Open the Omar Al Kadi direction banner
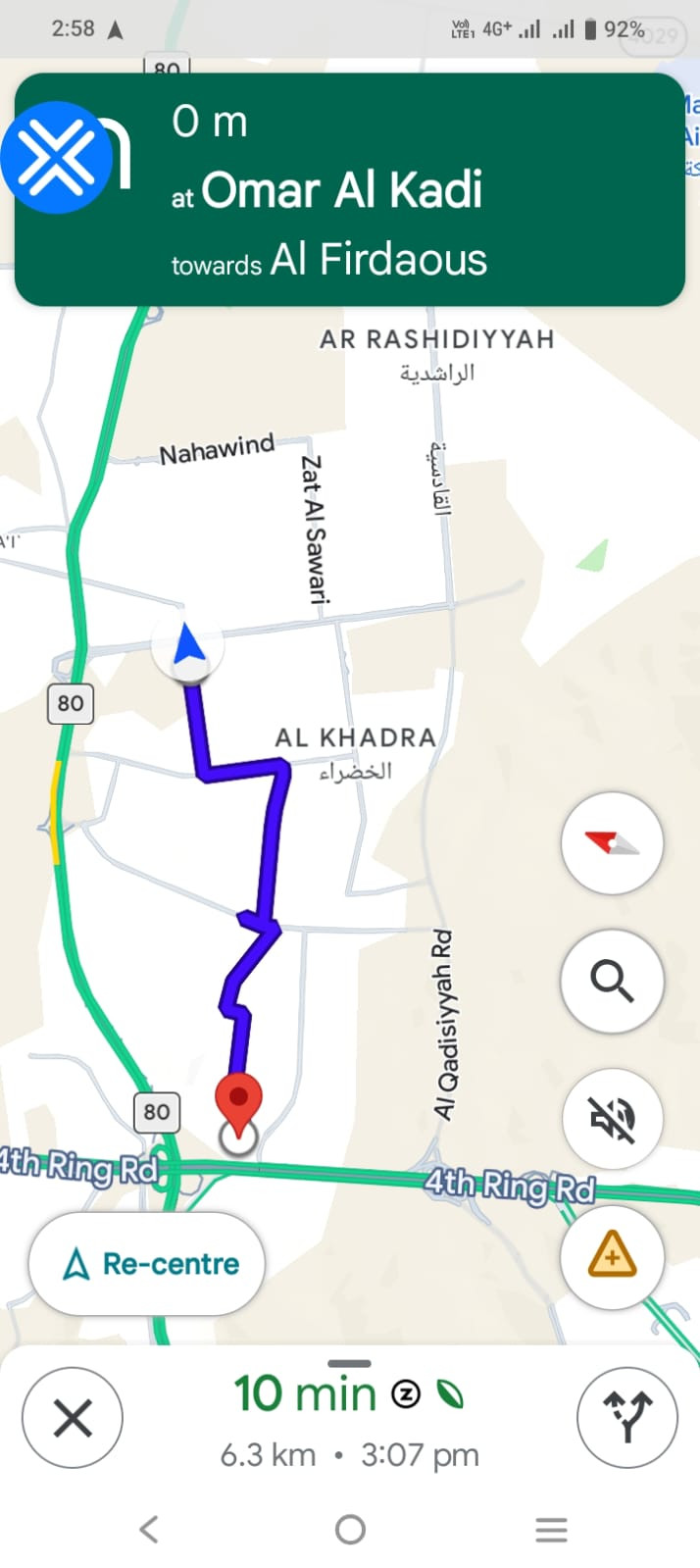The height and width of the screenshot is (1568, 700). 349,190
